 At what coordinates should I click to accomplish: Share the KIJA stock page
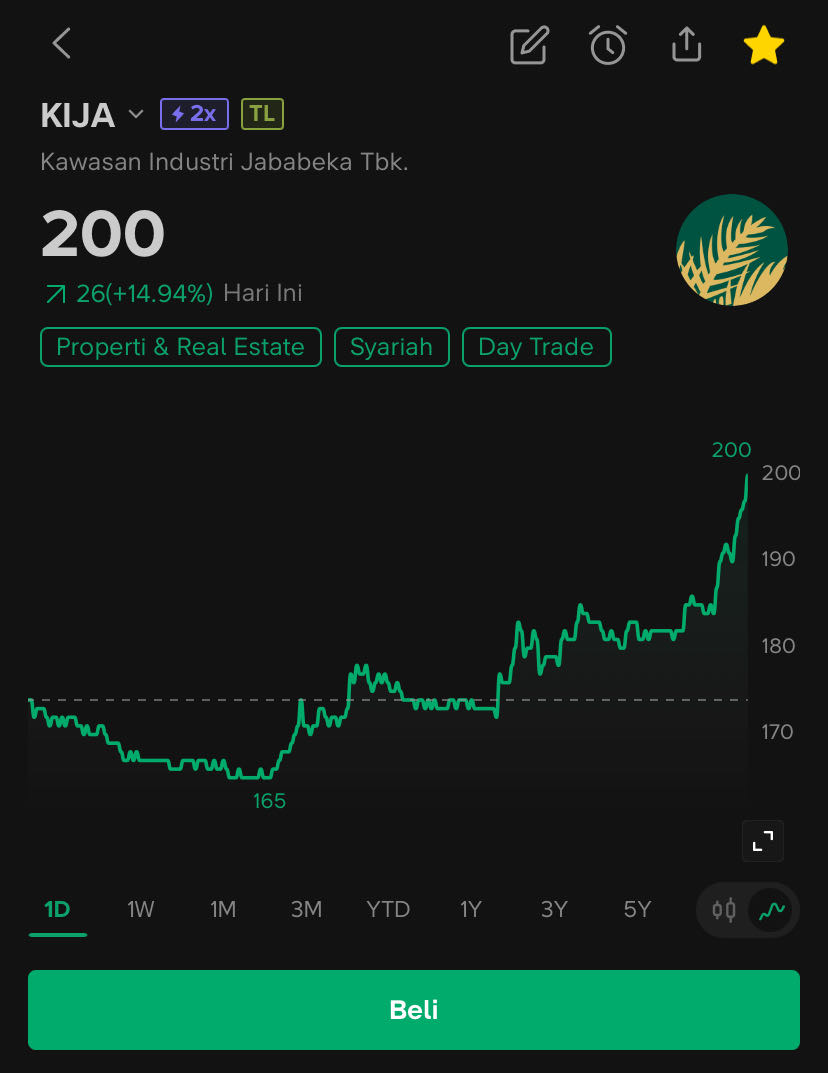(x=686, y=45)
